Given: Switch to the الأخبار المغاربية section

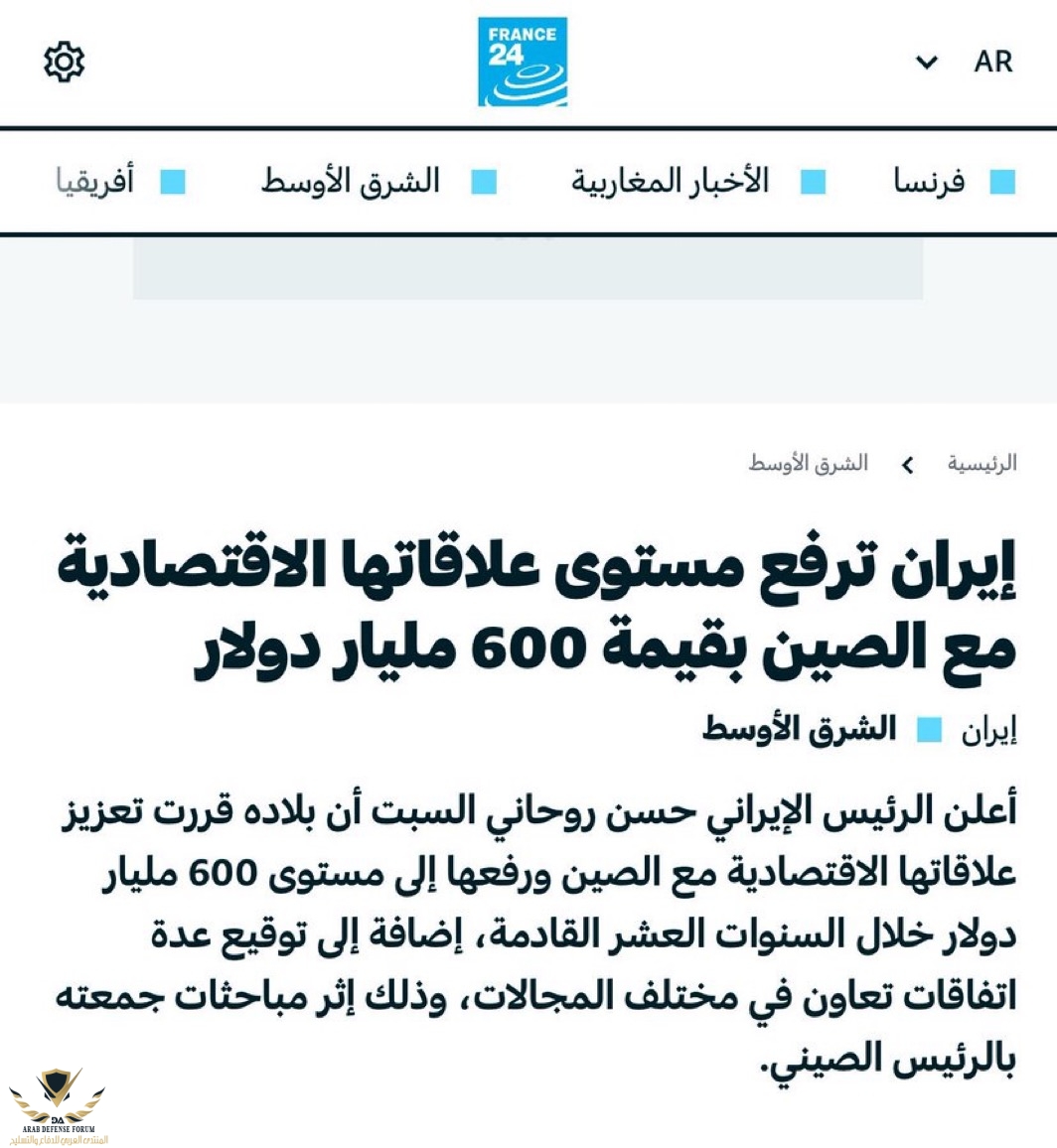Looking at the screenshot, I should (x=670, y=183).
